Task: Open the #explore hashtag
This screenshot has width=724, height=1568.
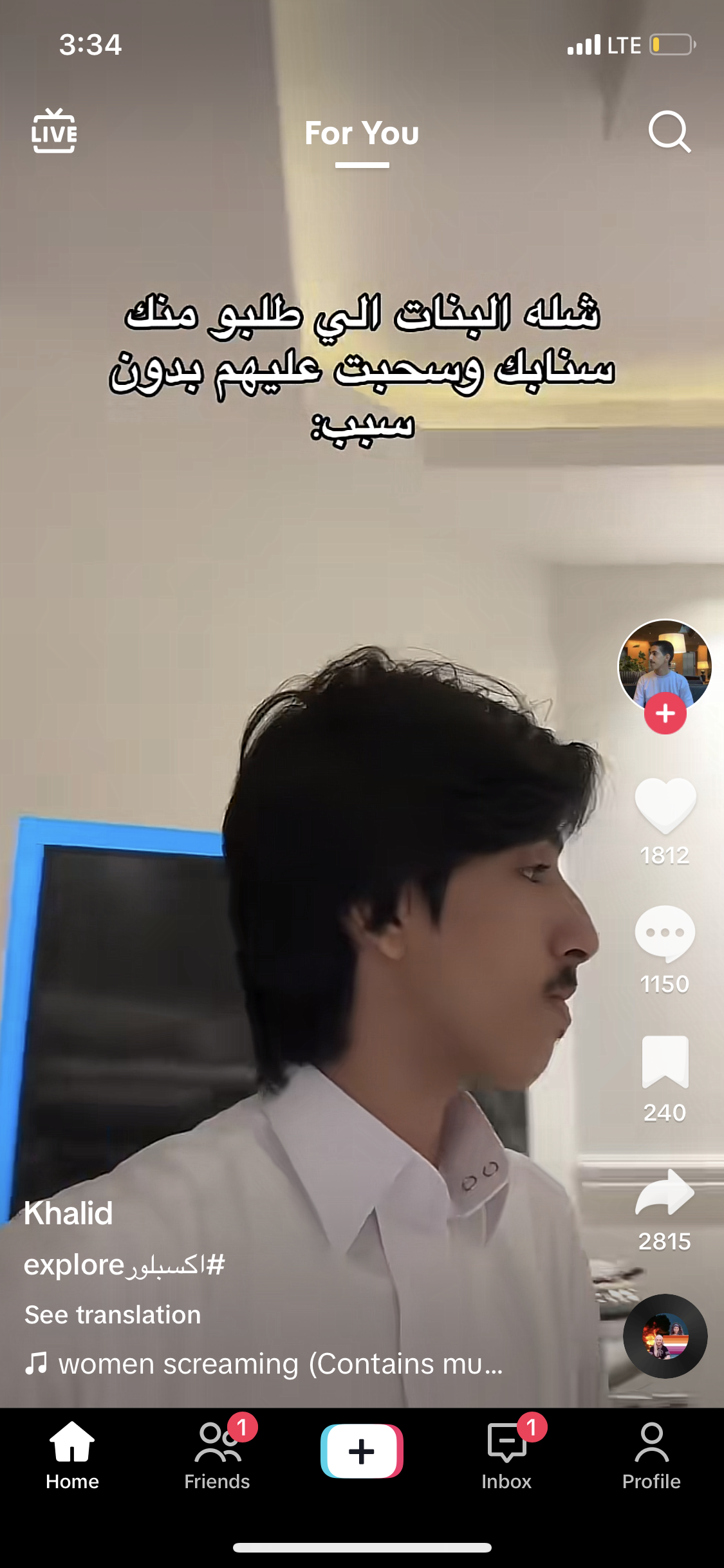Action: click(x=125, y=1265)
